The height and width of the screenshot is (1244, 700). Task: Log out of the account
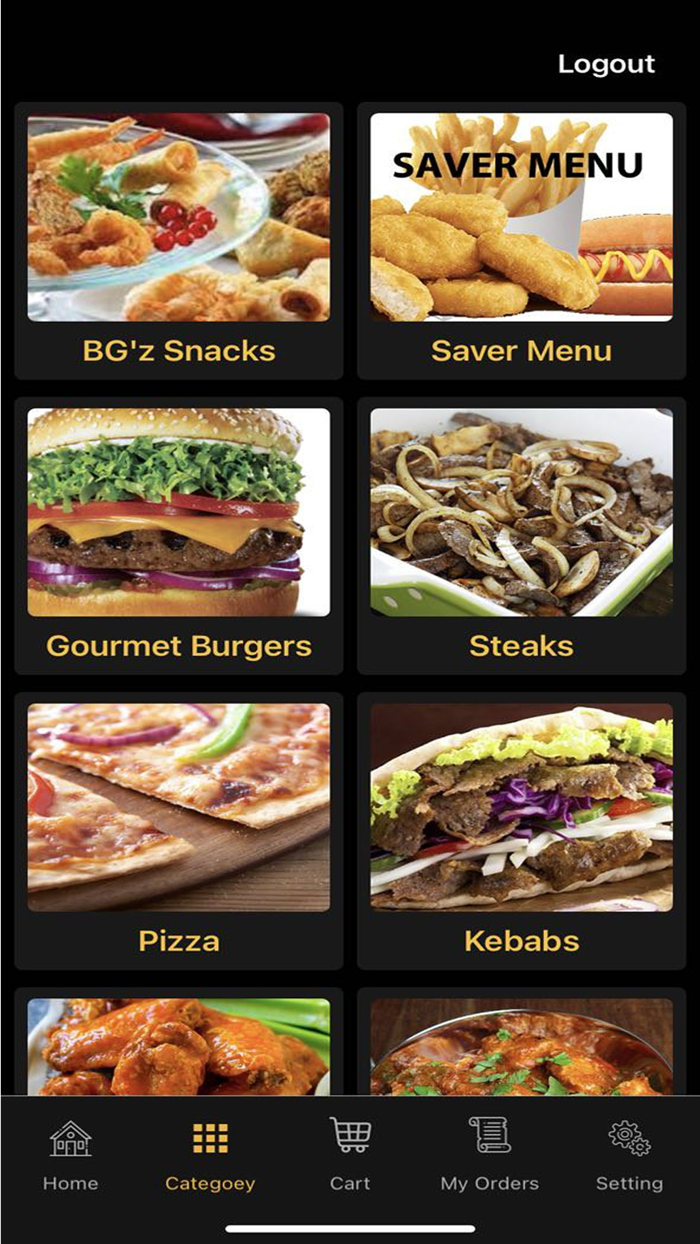coord(606,64)
